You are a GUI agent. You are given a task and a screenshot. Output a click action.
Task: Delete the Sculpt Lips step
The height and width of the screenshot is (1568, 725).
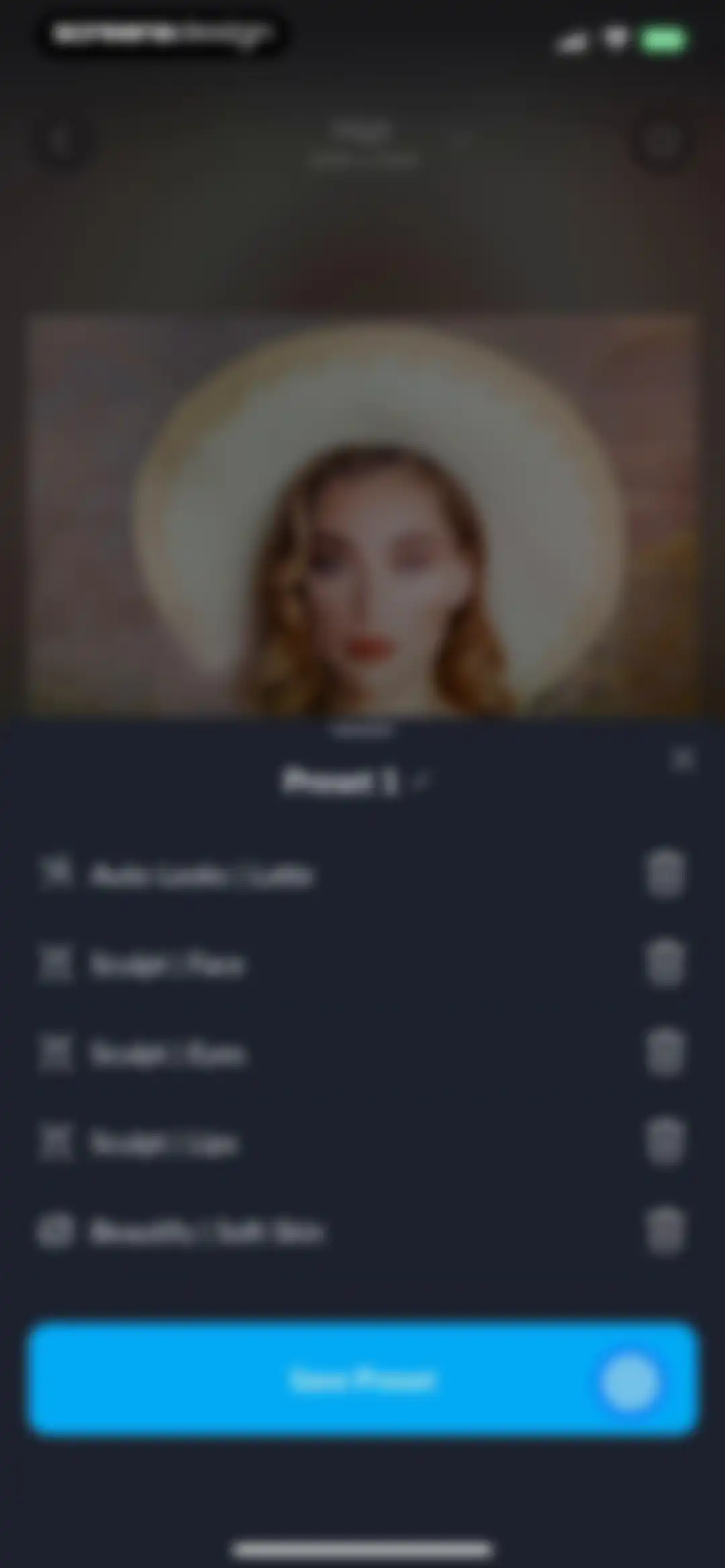(665, 1142)
